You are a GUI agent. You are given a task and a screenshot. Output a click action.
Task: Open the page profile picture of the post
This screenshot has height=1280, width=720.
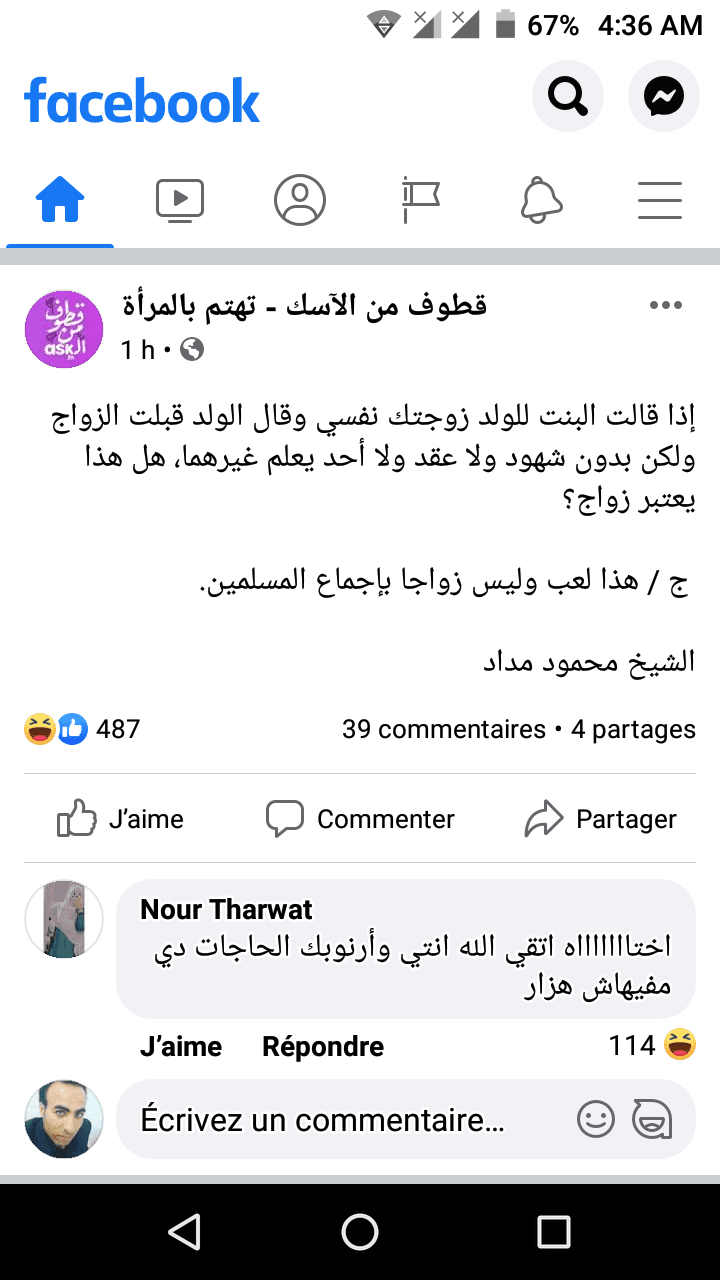point(64,329)
